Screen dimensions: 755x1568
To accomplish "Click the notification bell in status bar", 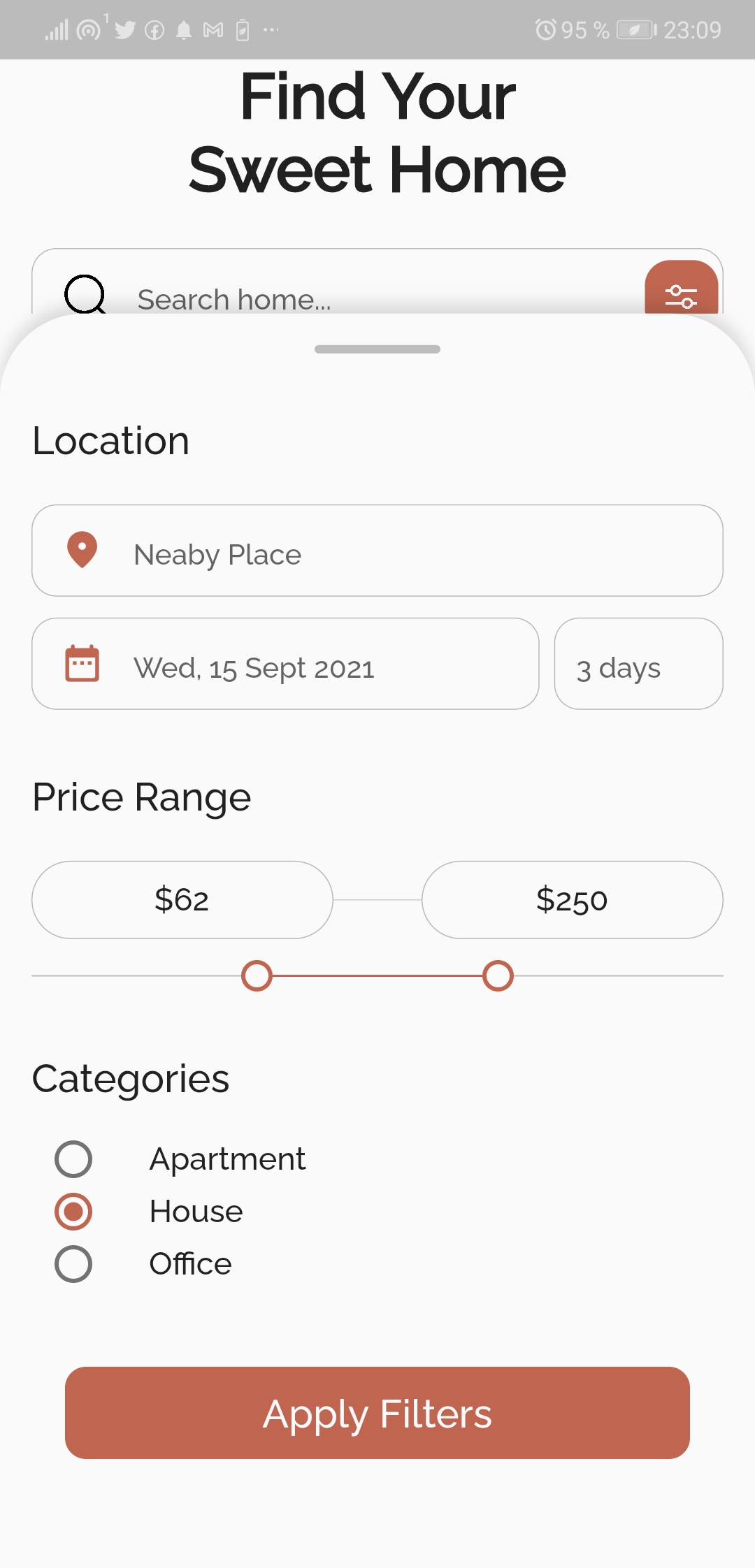I will (x=184, y=29).
